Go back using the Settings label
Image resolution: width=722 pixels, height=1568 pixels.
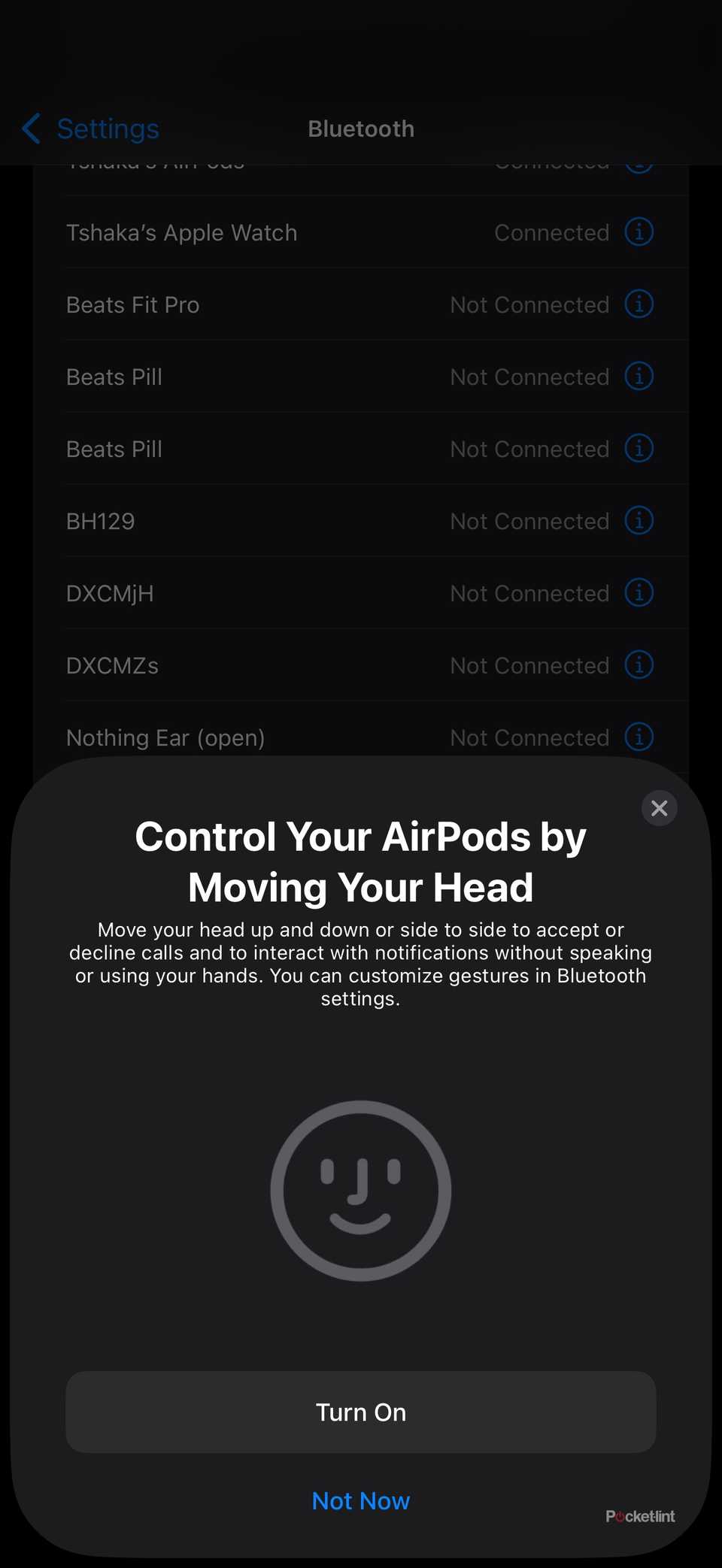tap(108, 129)
